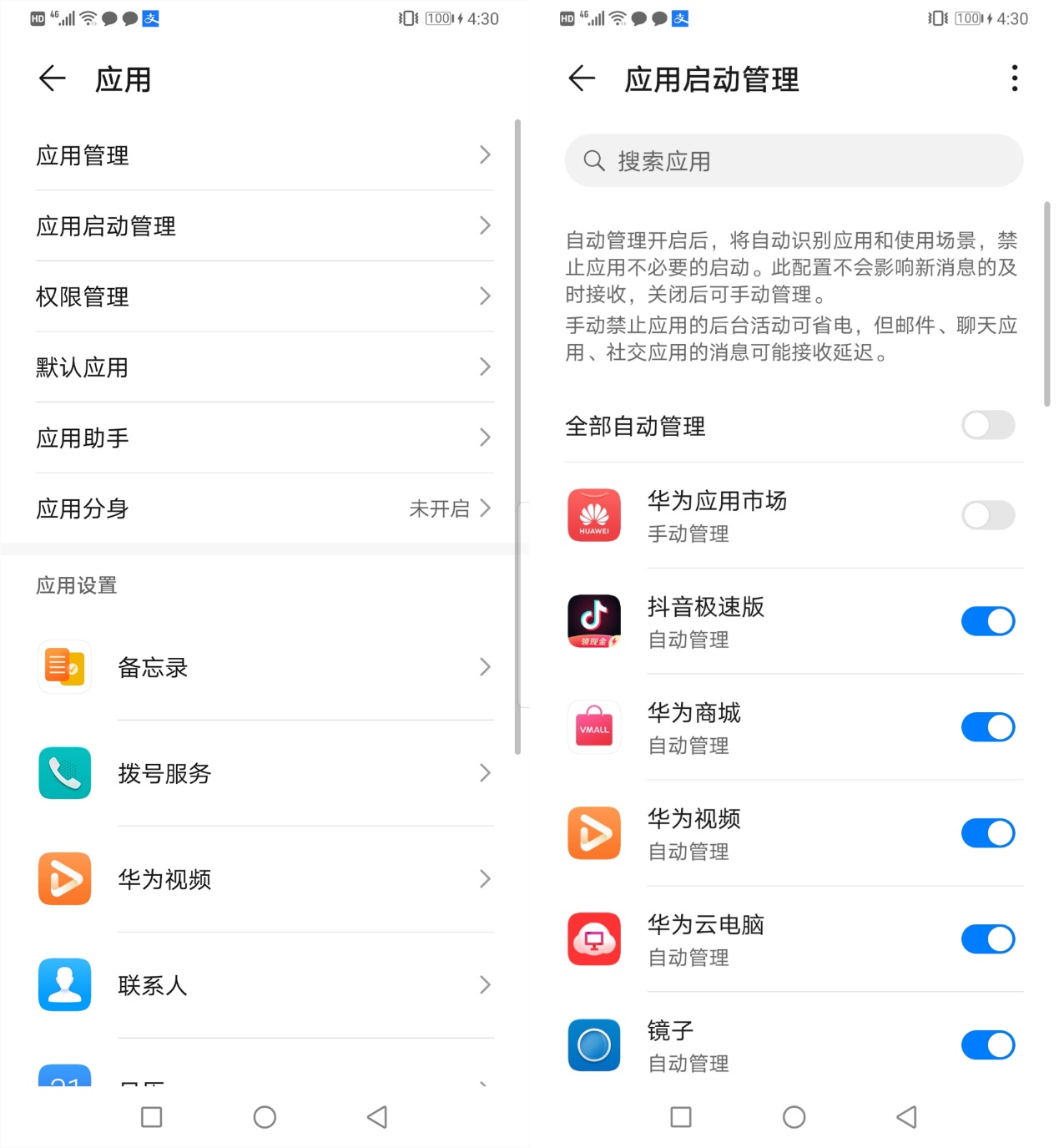Open 应用助手 menu entry

click(265, 437)
